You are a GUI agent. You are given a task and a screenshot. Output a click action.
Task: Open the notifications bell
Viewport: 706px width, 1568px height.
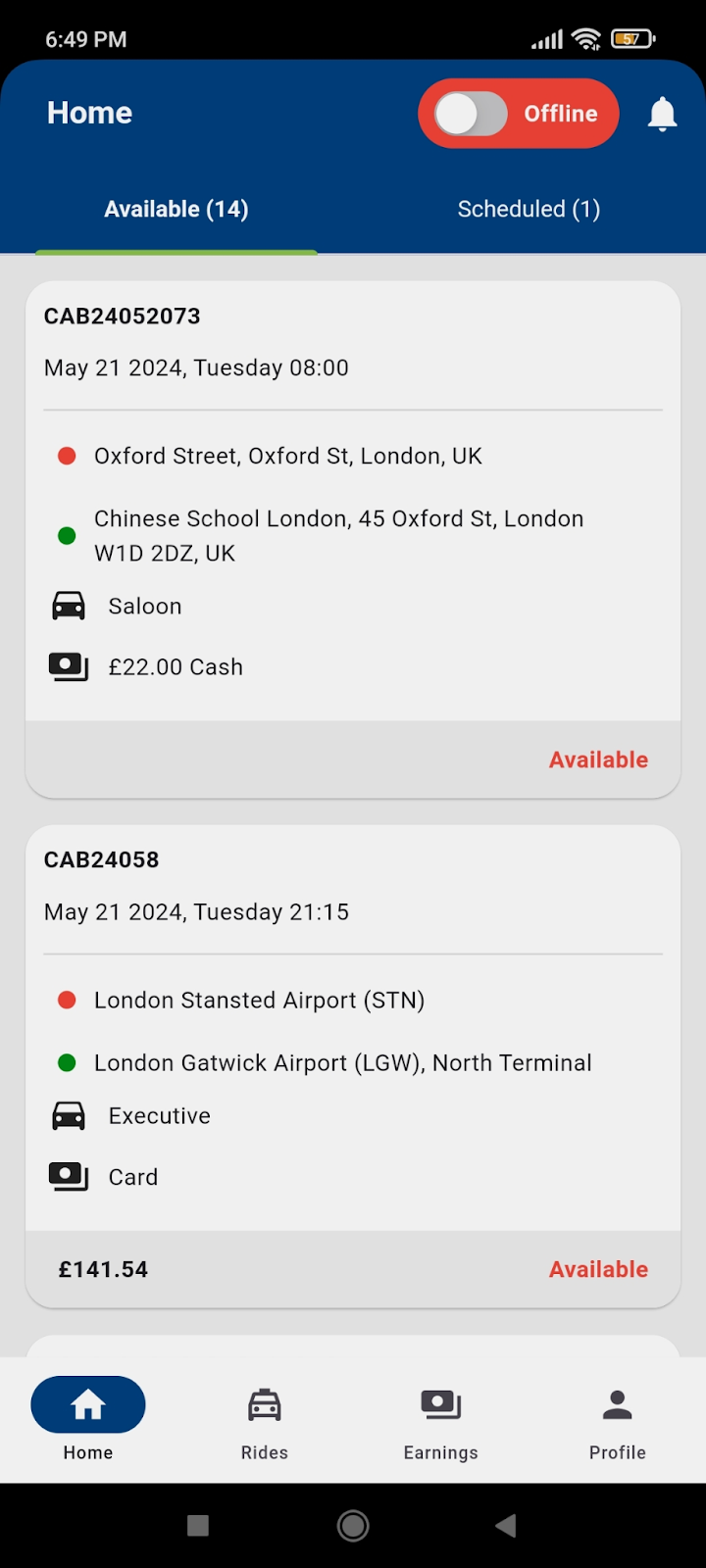click(x=663, y=114)
